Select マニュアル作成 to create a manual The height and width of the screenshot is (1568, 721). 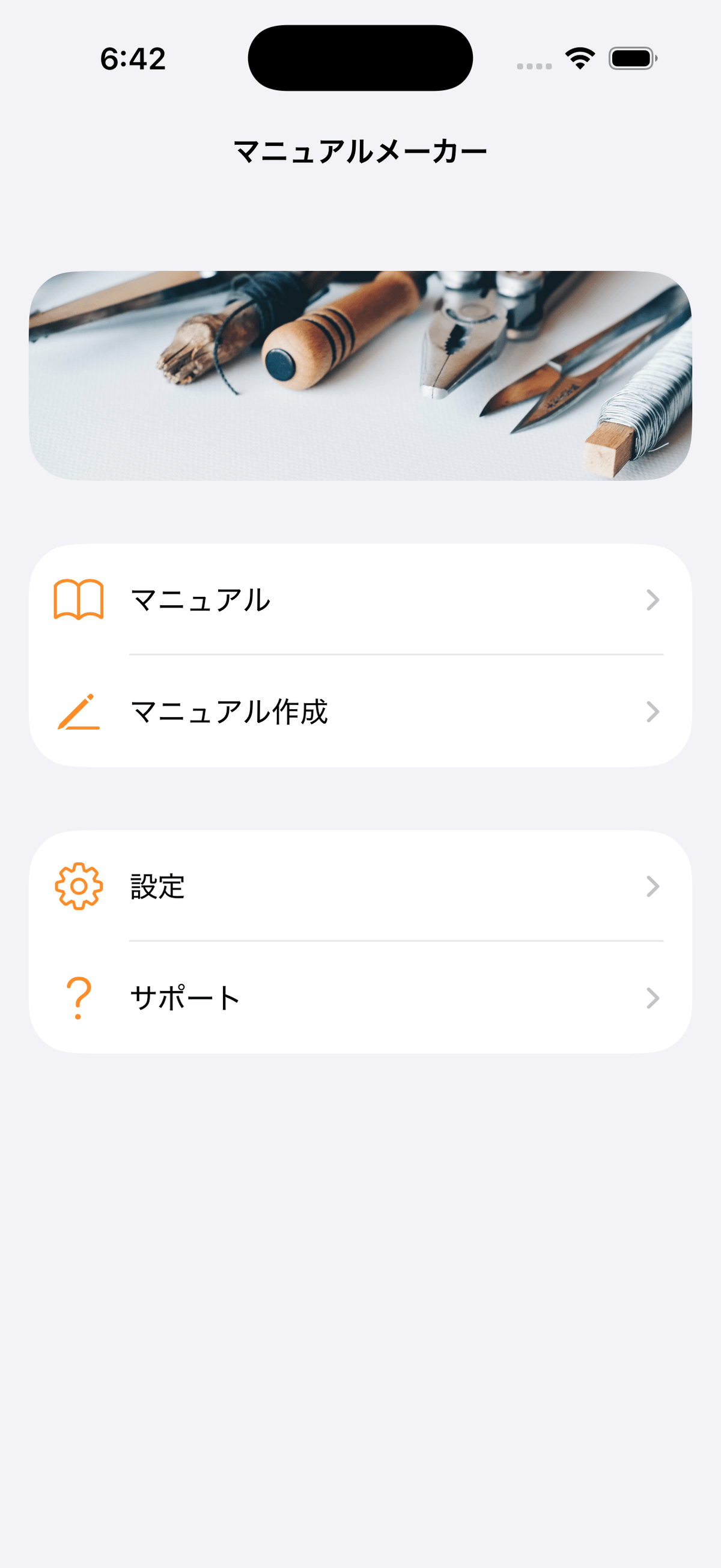click(x=359, y=712)
